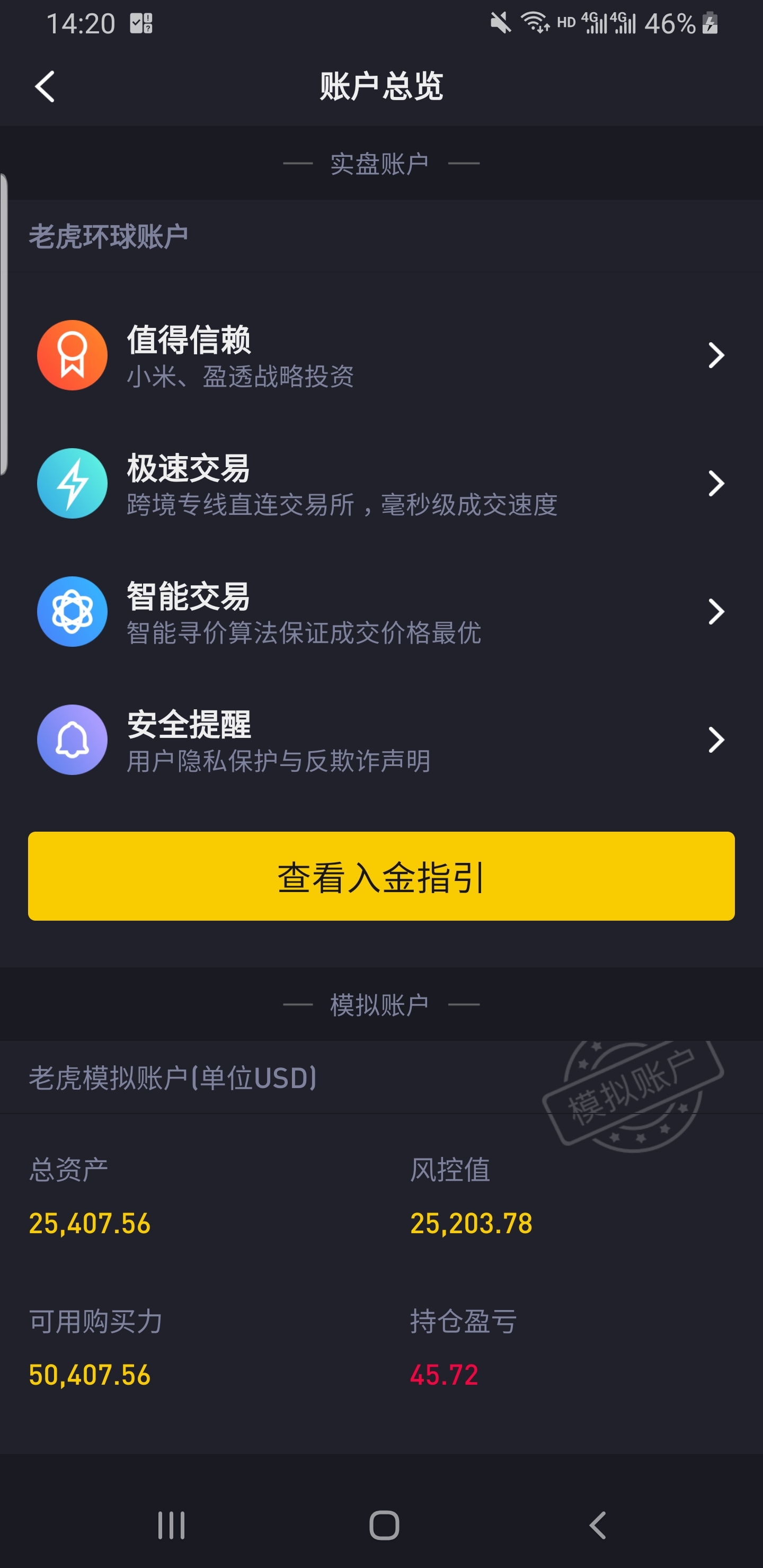Viewport: 763px width, 1568px height.
Task: Go back using the top-left arrow
Action: pos(45,86)
